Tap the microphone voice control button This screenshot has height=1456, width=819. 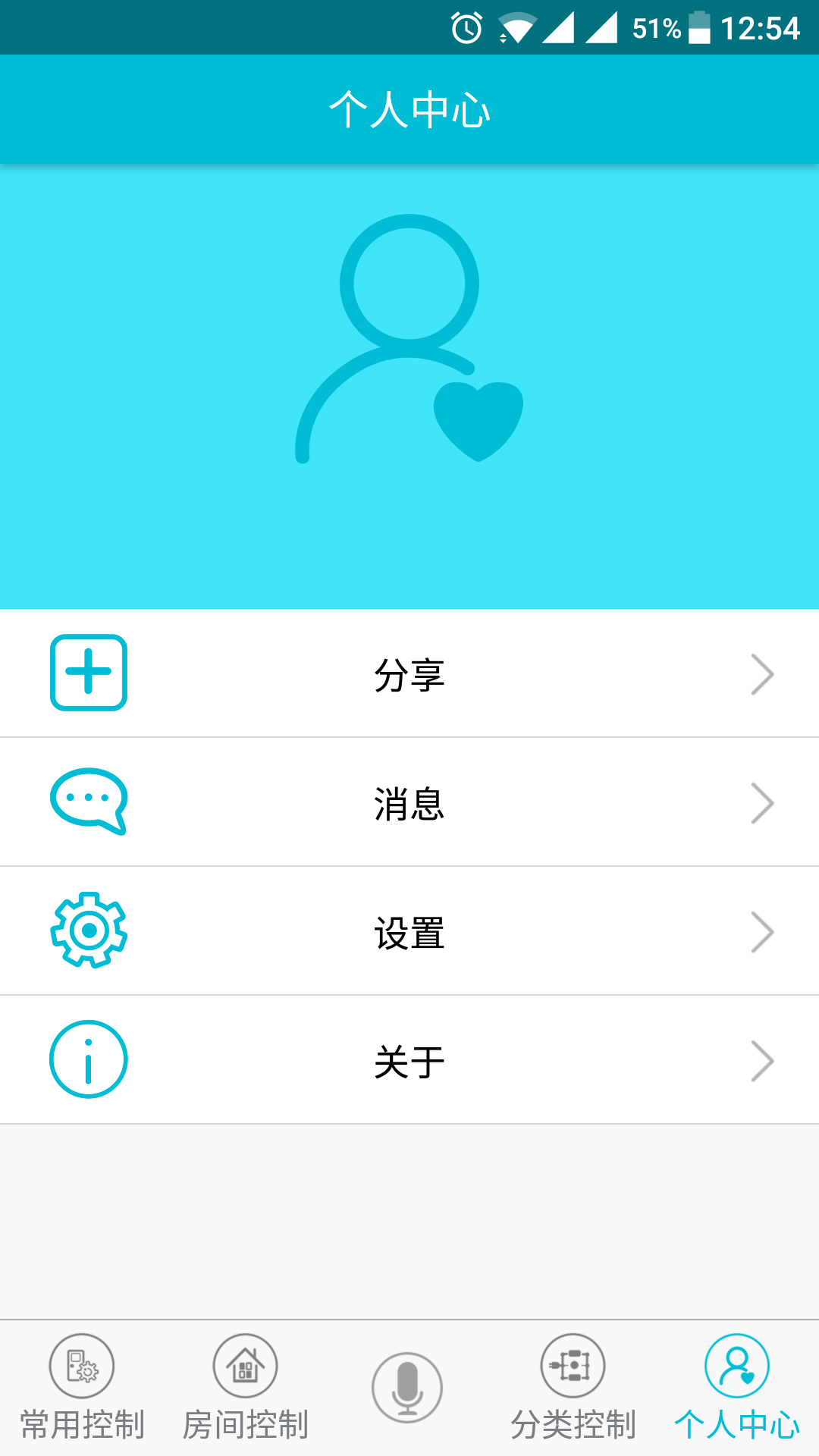click(x=407, y=1388)
